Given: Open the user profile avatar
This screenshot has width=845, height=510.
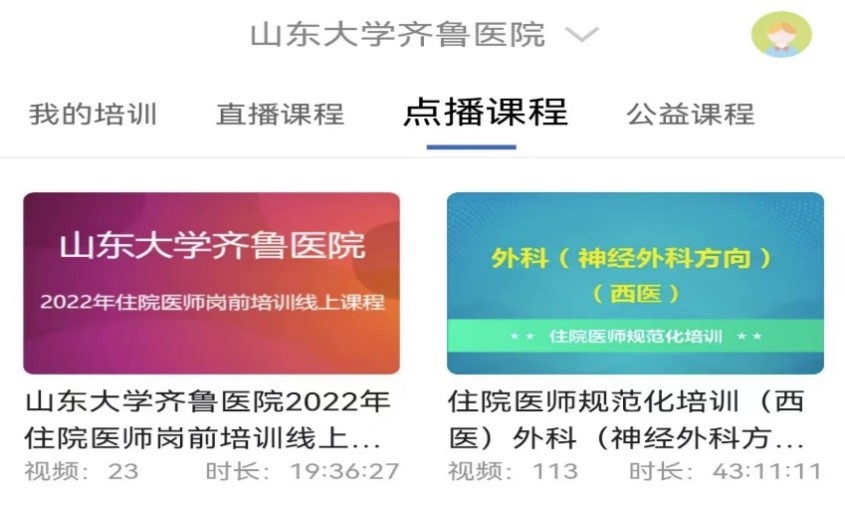Looking at the screenshot, I should point(781,34).
